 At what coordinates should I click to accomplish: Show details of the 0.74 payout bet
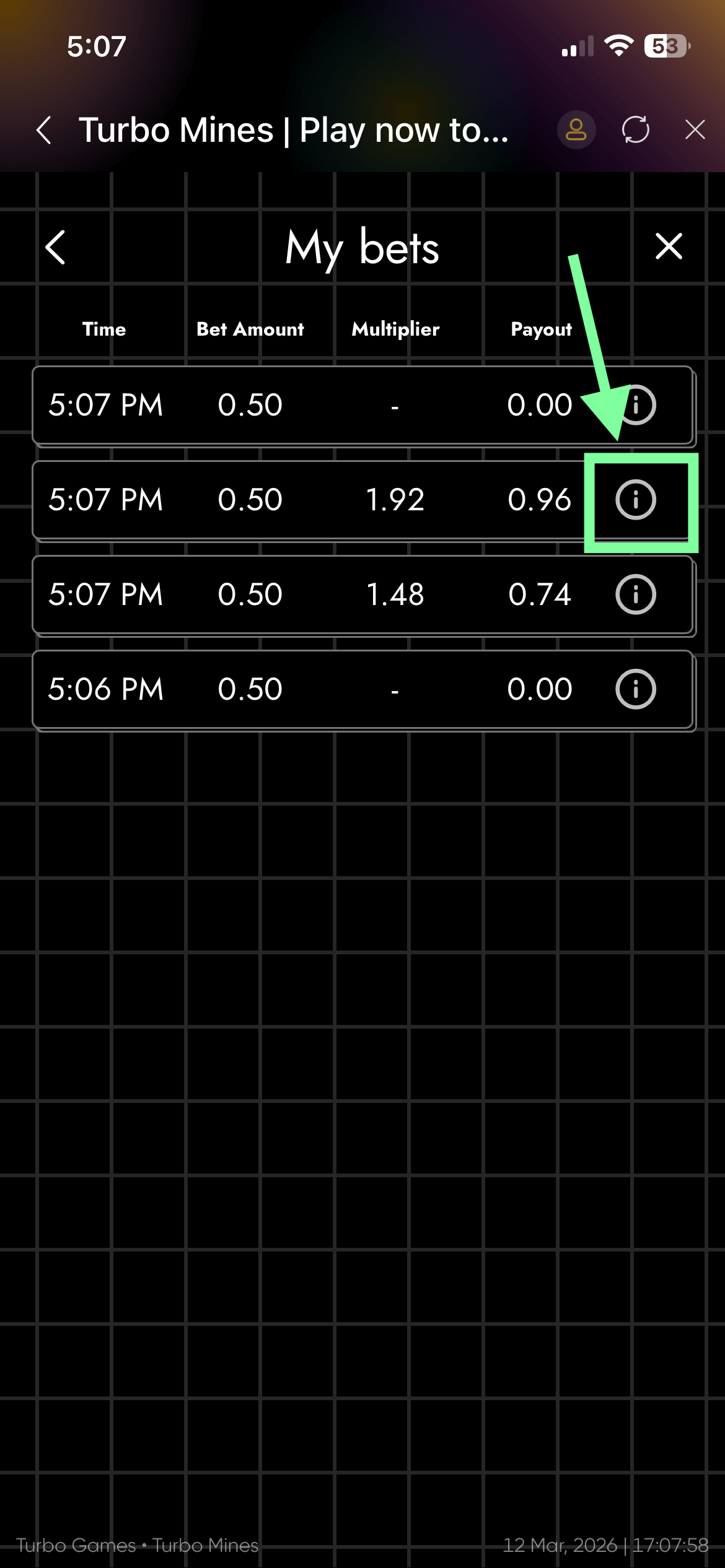[x=636, y=595]
